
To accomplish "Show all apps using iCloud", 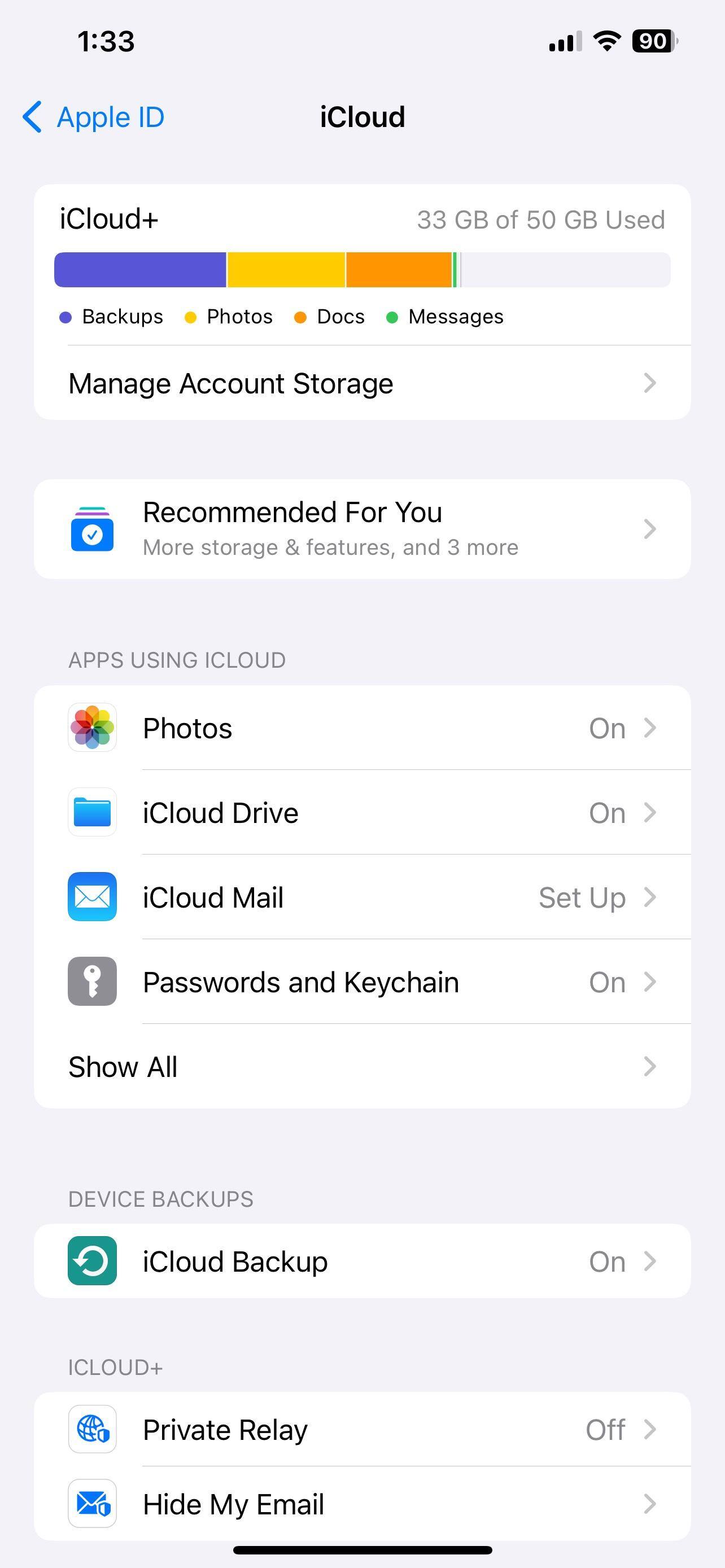I will pos(361,1066).
